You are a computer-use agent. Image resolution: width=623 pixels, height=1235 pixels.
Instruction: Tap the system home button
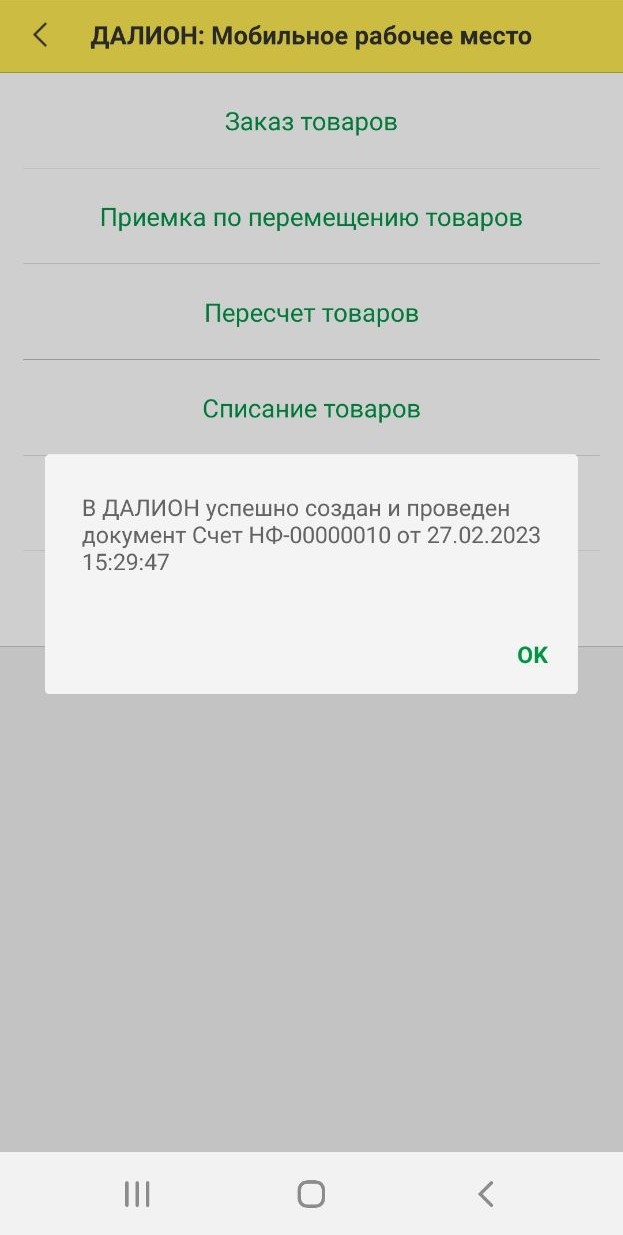pos(311,1193)
